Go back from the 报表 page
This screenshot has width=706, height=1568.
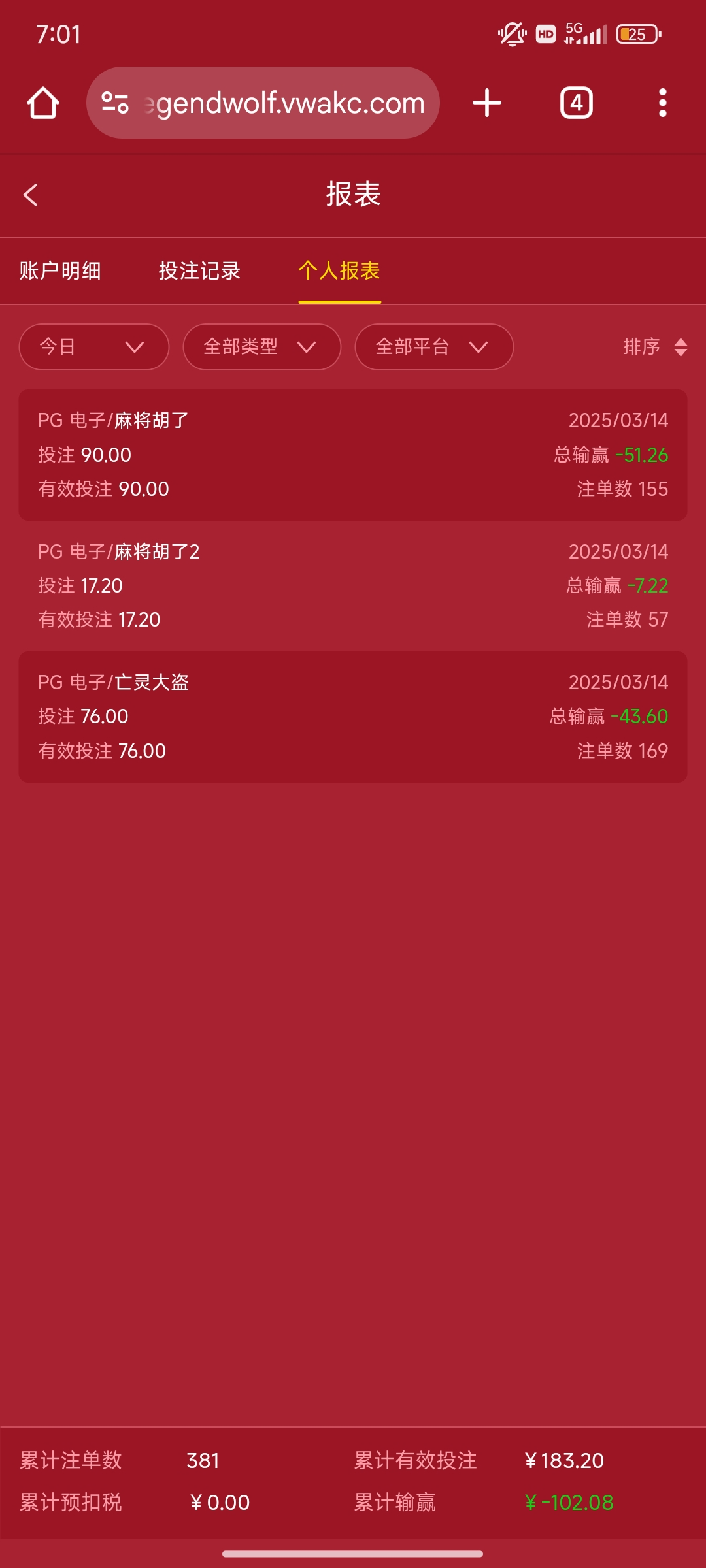pyautogui.click(x=31, y=195)
